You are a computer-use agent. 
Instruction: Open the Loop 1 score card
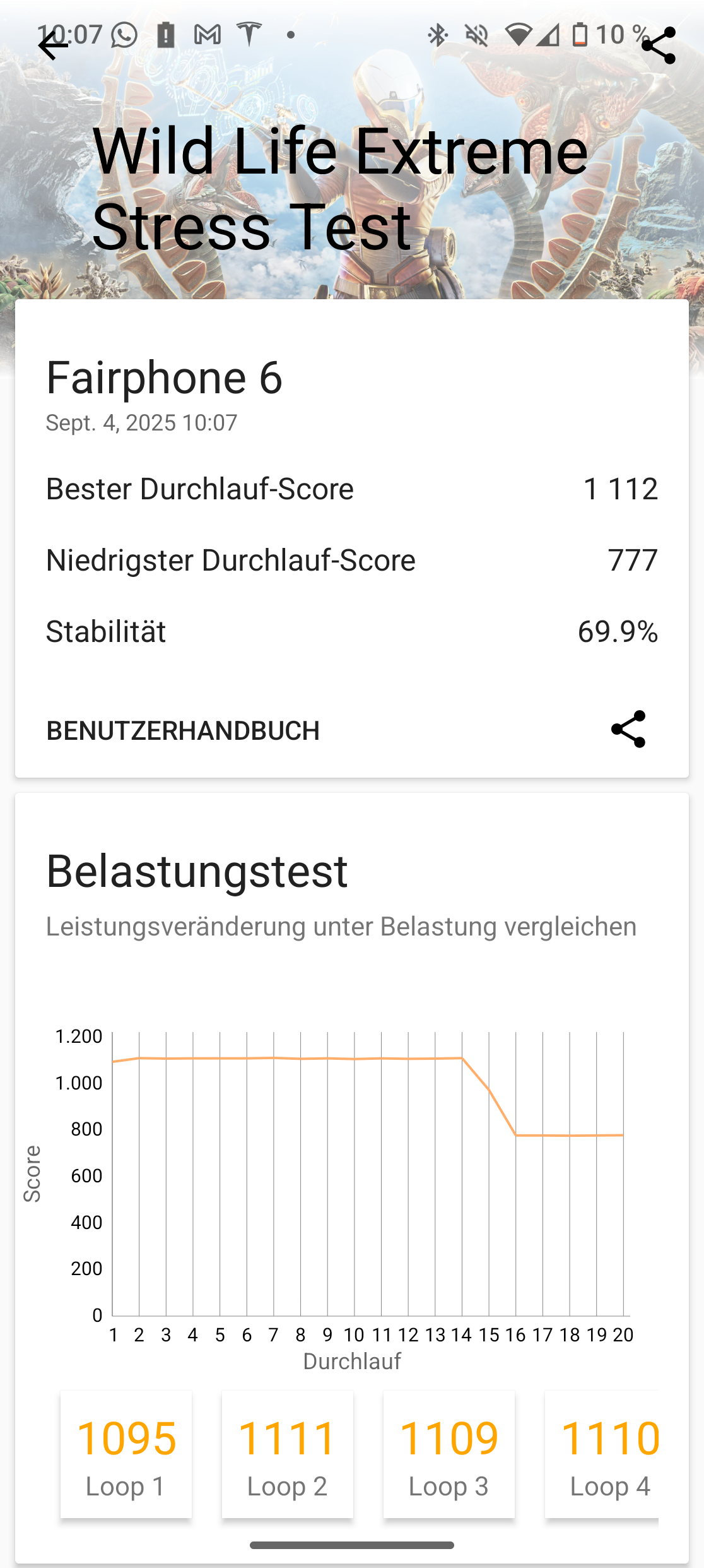[126, 1454]
